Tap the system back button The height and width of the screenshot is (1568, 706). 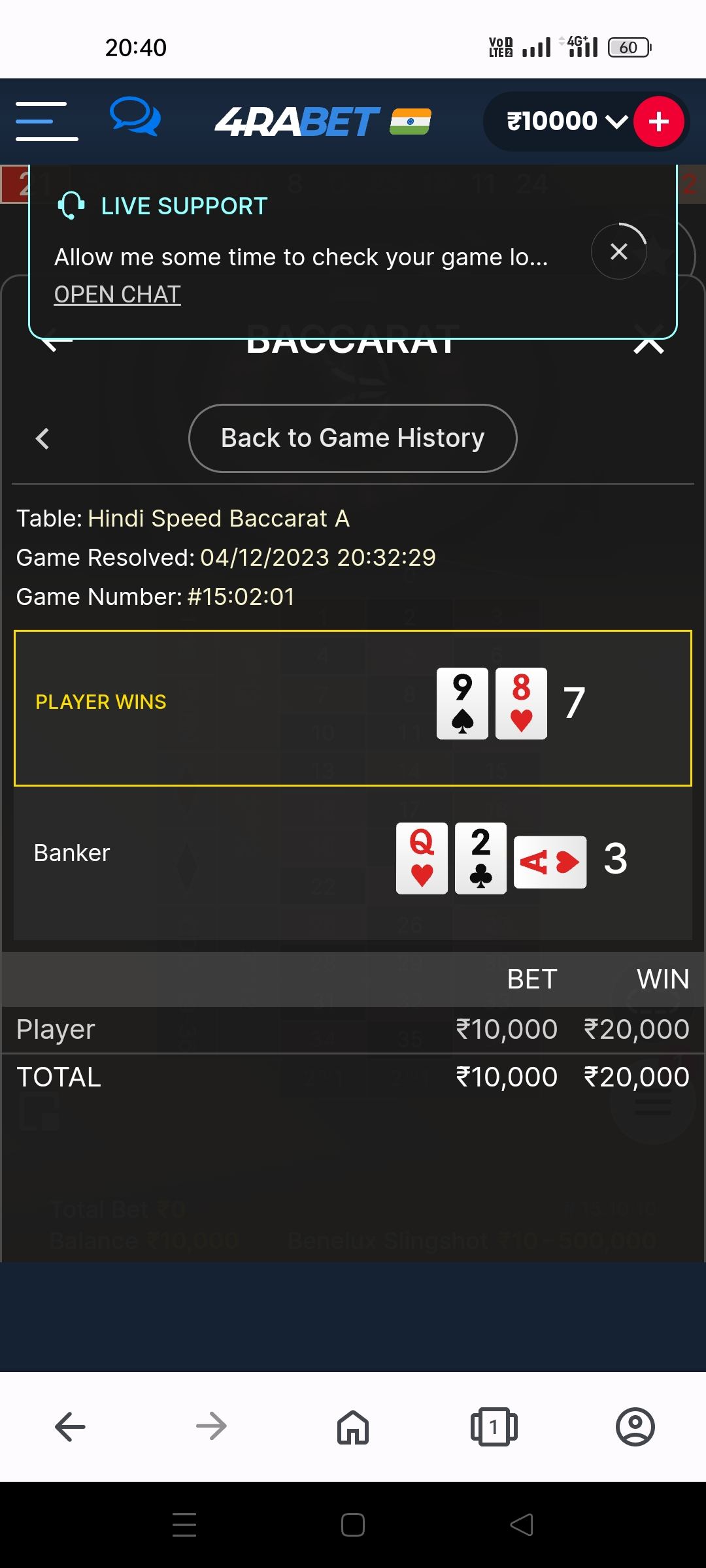tap(522, 1525)
